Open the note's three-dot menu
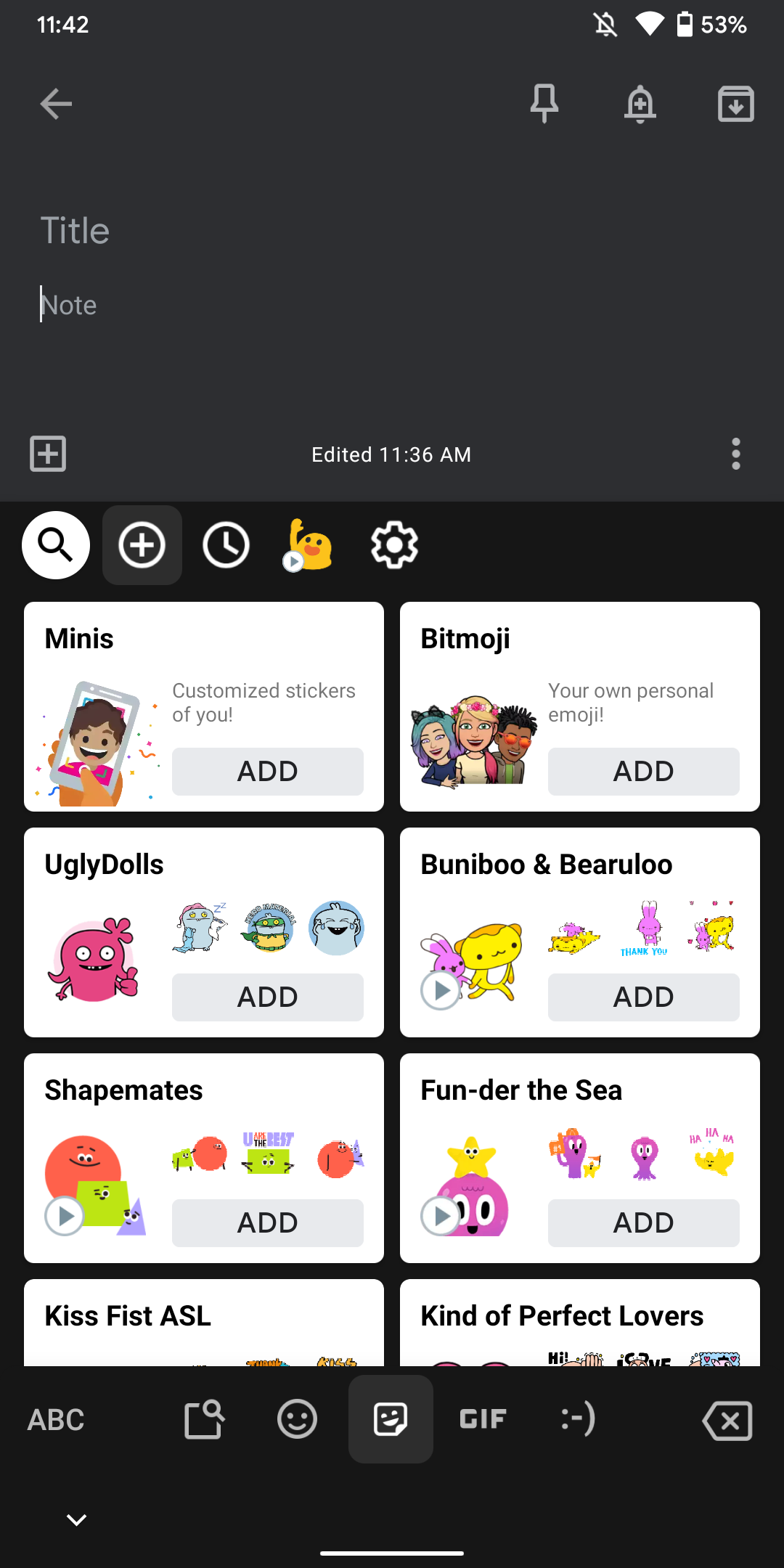Screen dimensions: 784x1568 pyautogui.click(x=736, y=454)
